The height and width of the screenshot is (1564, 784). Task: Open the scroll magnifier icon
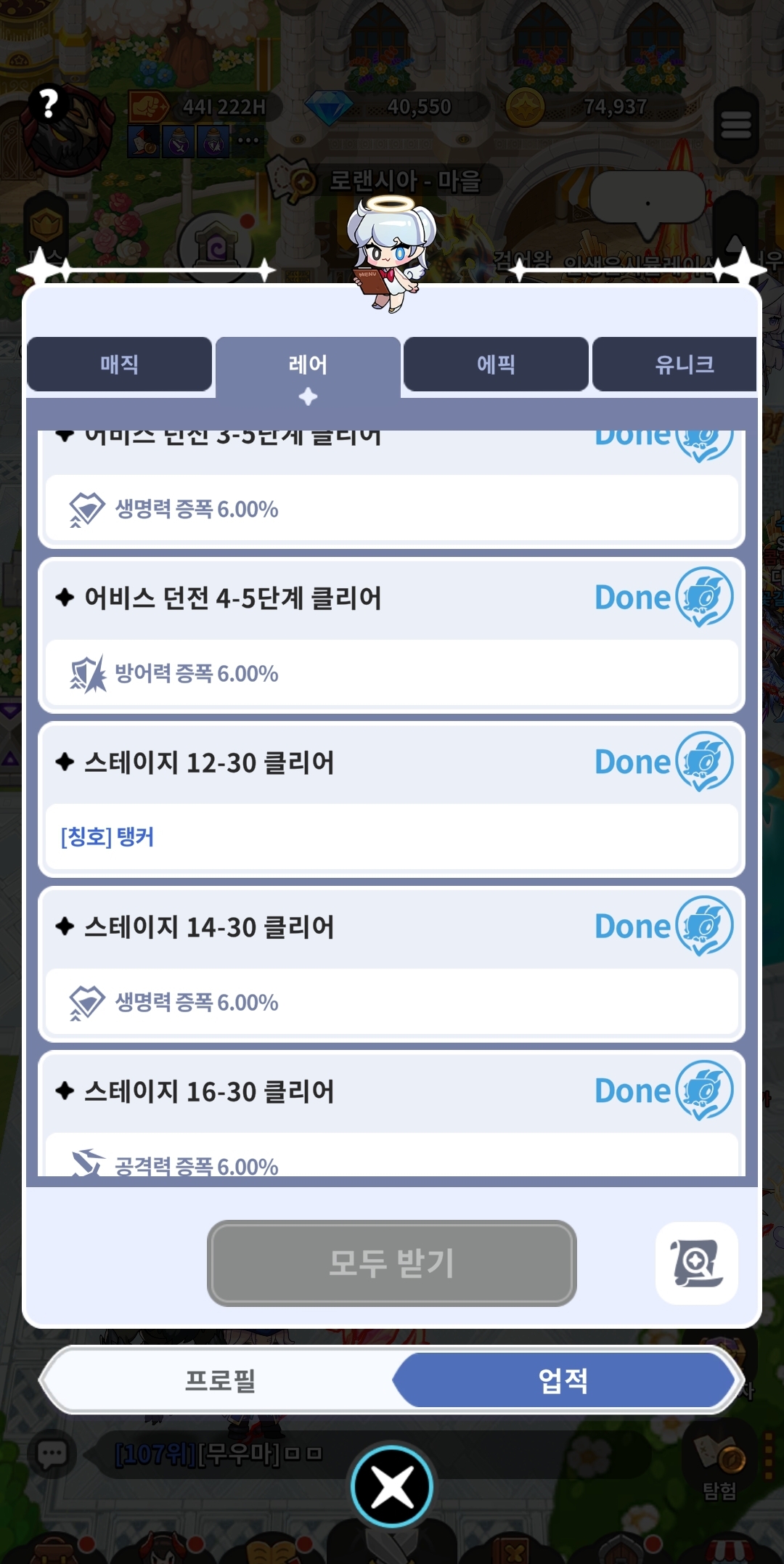coord(696,1263)
